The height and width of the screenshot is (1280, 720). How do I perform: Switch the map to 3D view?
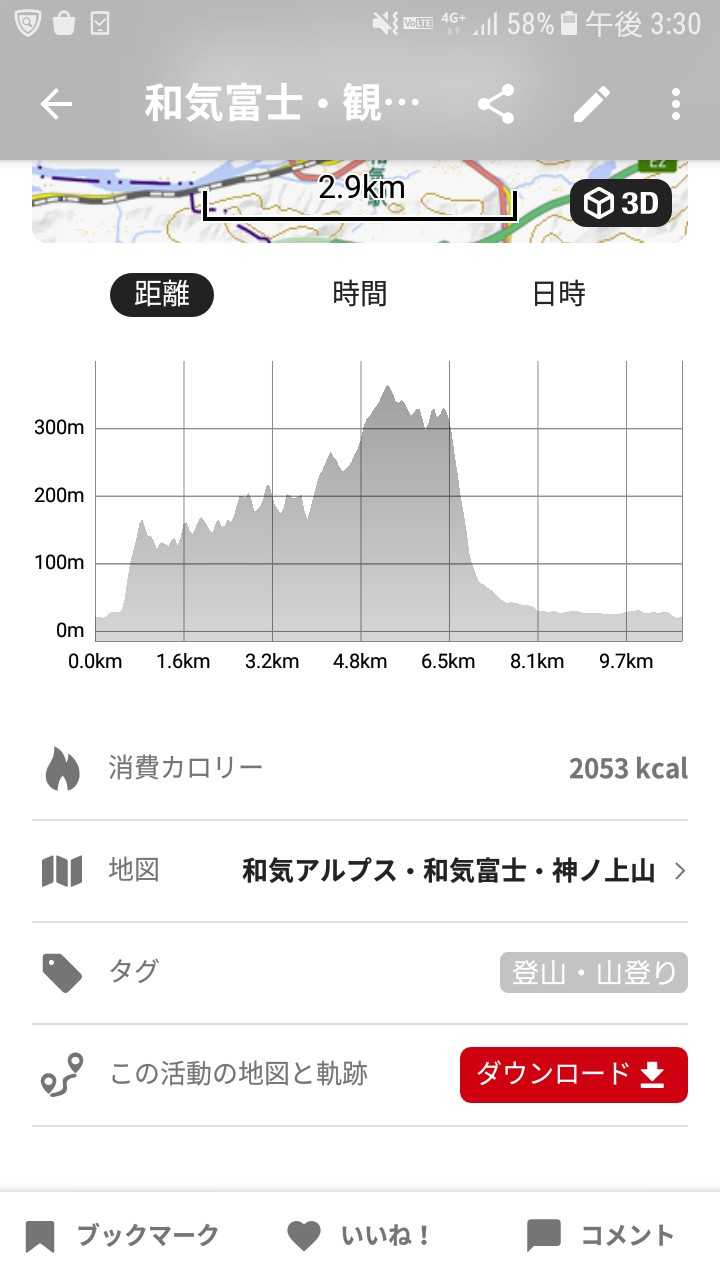coord(620,203)
